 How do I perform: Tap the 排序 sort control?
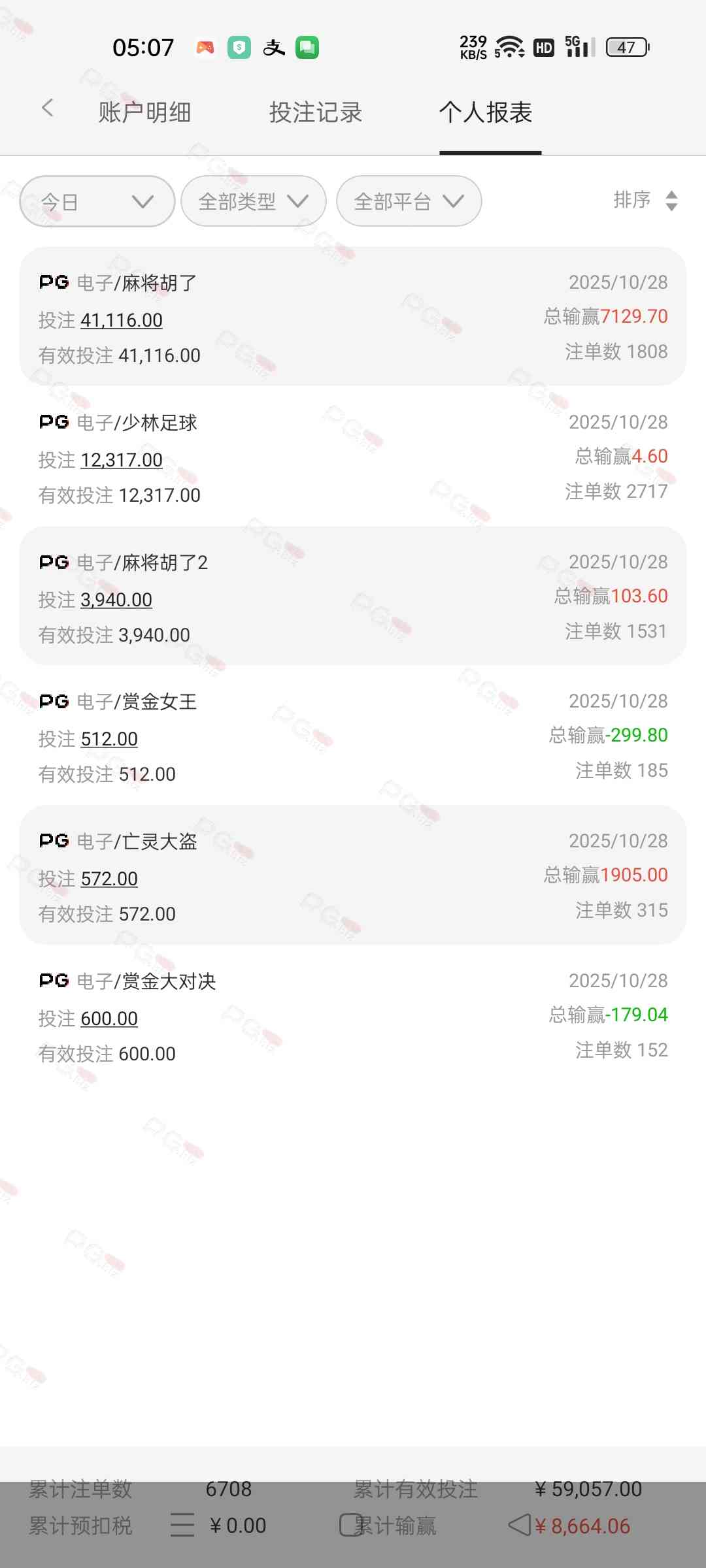tap(645, 200)
